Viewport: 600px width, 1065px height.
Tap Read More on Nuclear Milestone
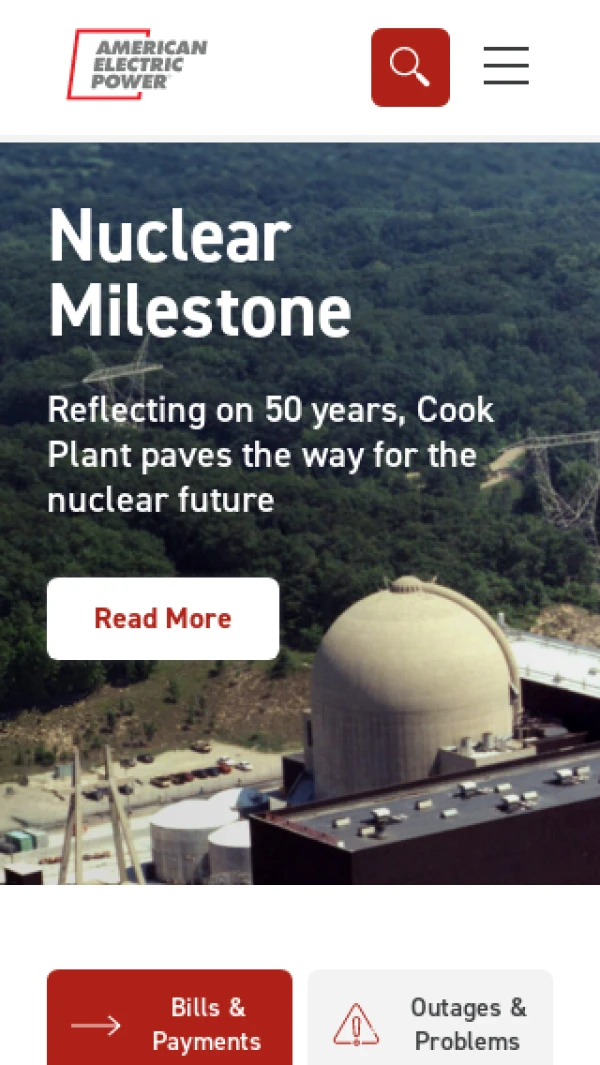(x=163, y=618)
